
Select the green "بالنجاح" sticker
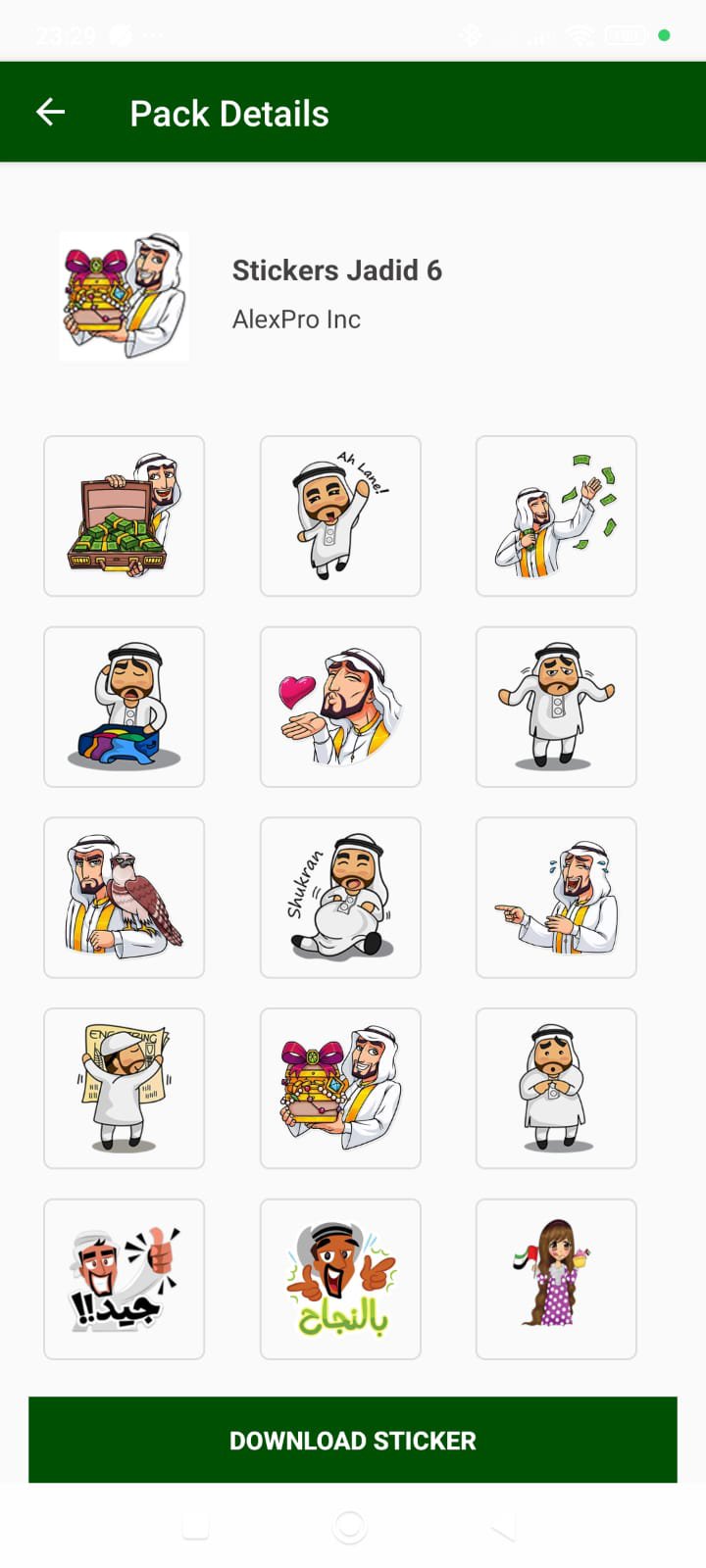click(x=340, y=1279)
